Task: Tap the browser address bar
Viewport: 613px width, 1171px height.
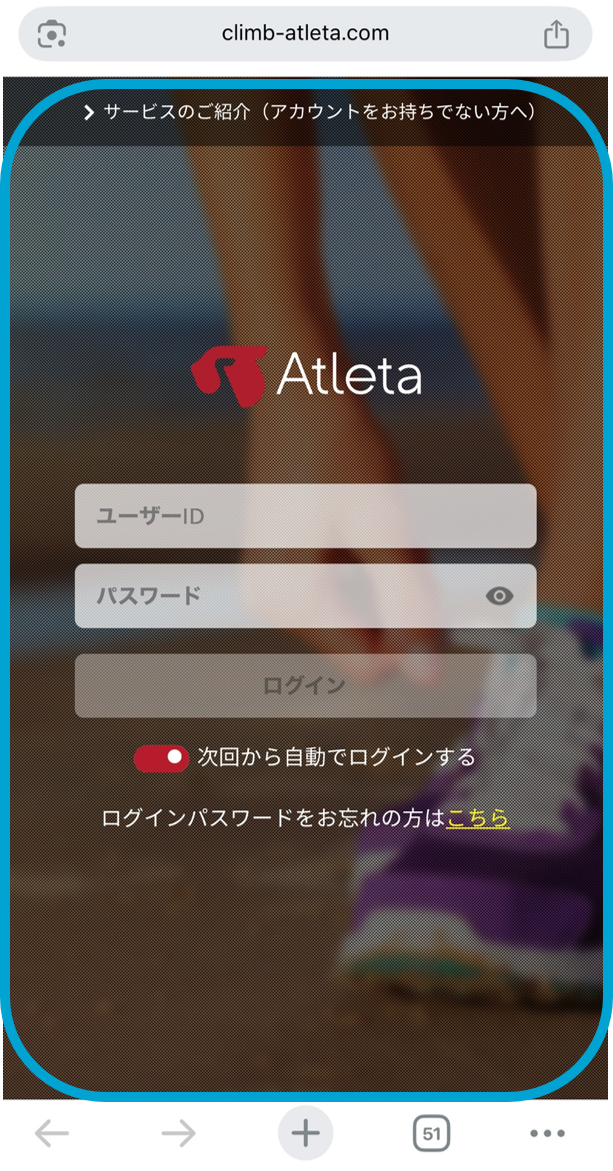Action: click(x=305, y=34)
